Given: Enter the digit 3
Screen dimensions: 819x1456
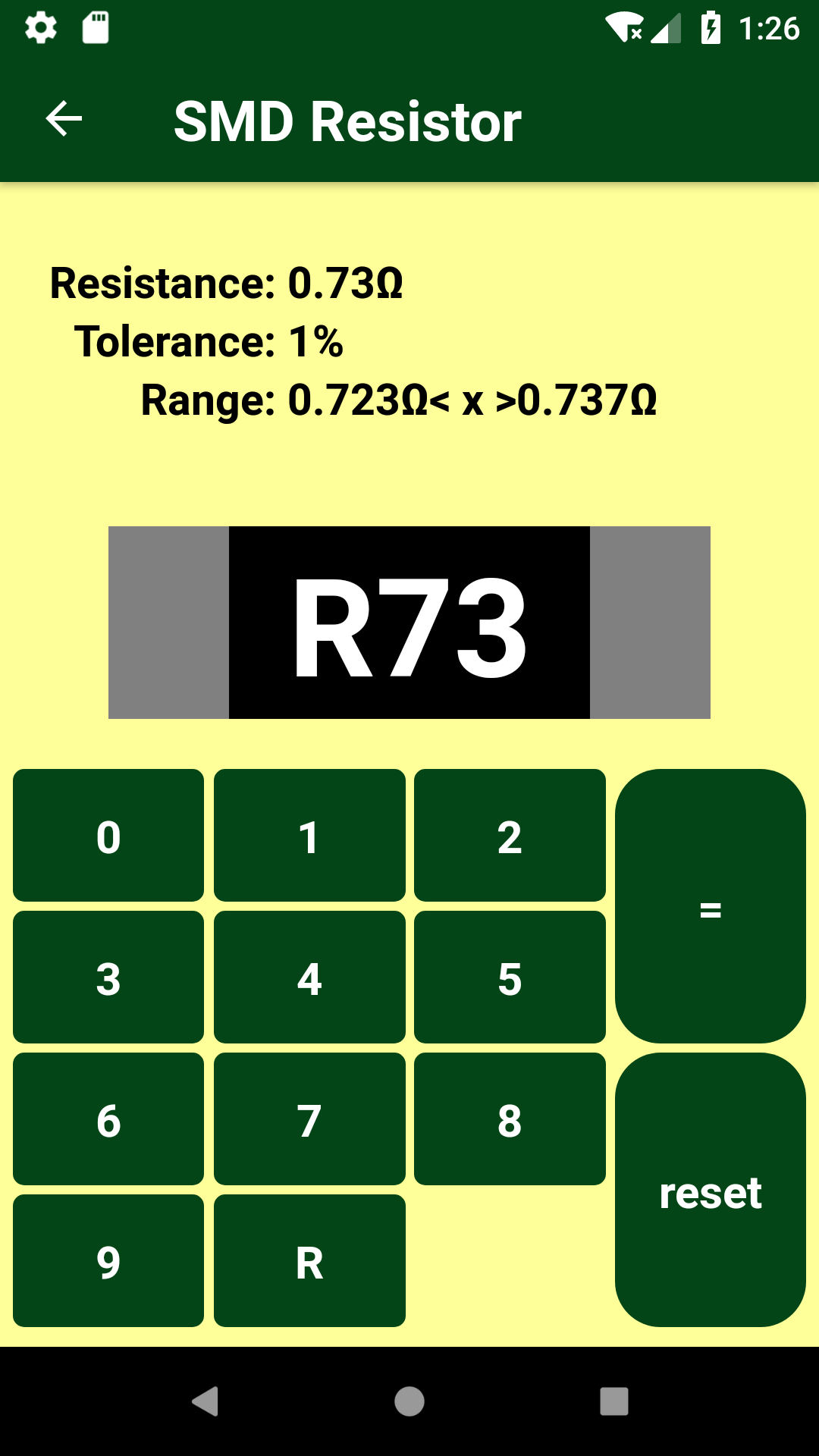Looking at the screenshot, I should click(x=108, y=977).
